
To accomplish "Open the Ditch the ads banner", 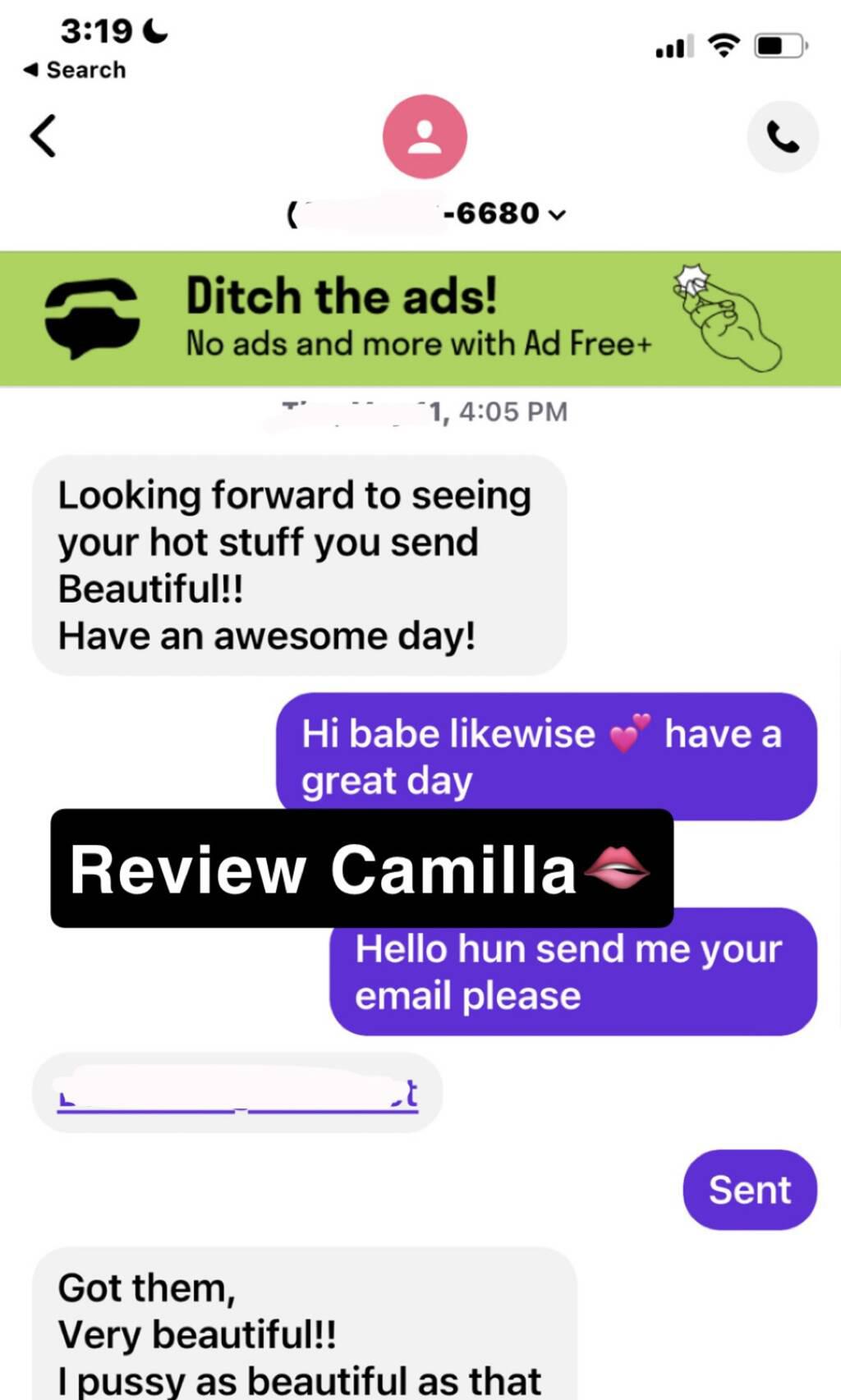I will click(420, 319).
